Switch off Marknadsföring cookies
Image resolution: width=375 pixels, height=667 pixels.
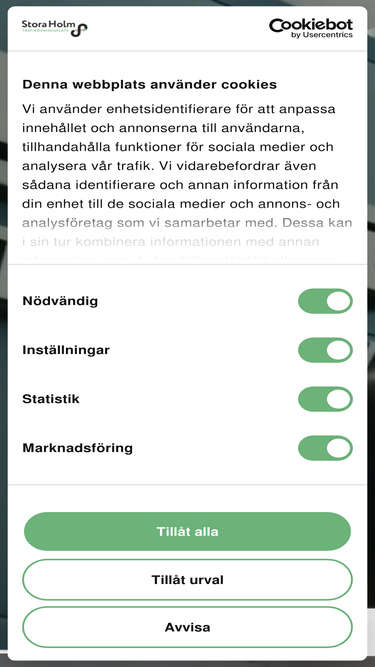point(325,448)
